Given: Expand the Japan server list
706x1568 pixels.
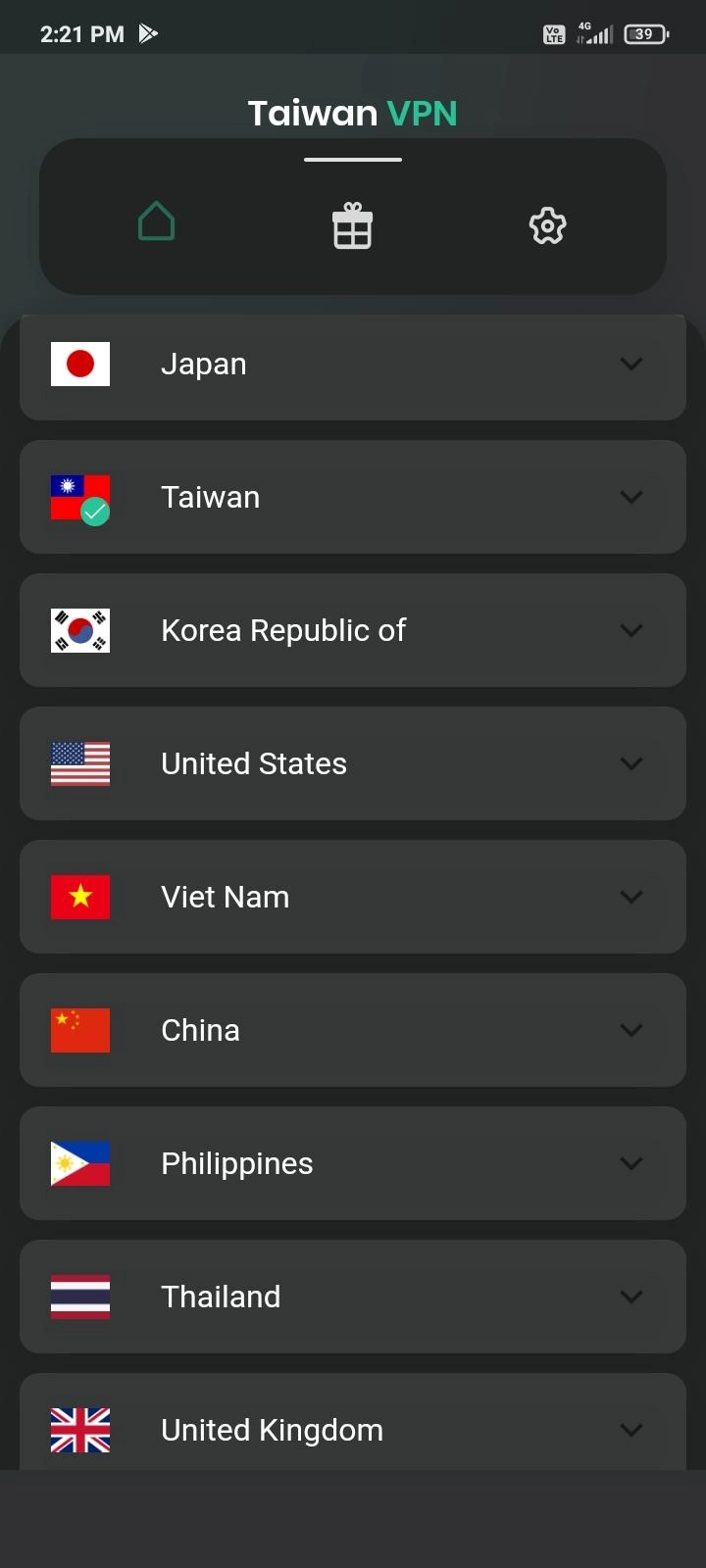Looking at the screenshot, I should [631, 364].
